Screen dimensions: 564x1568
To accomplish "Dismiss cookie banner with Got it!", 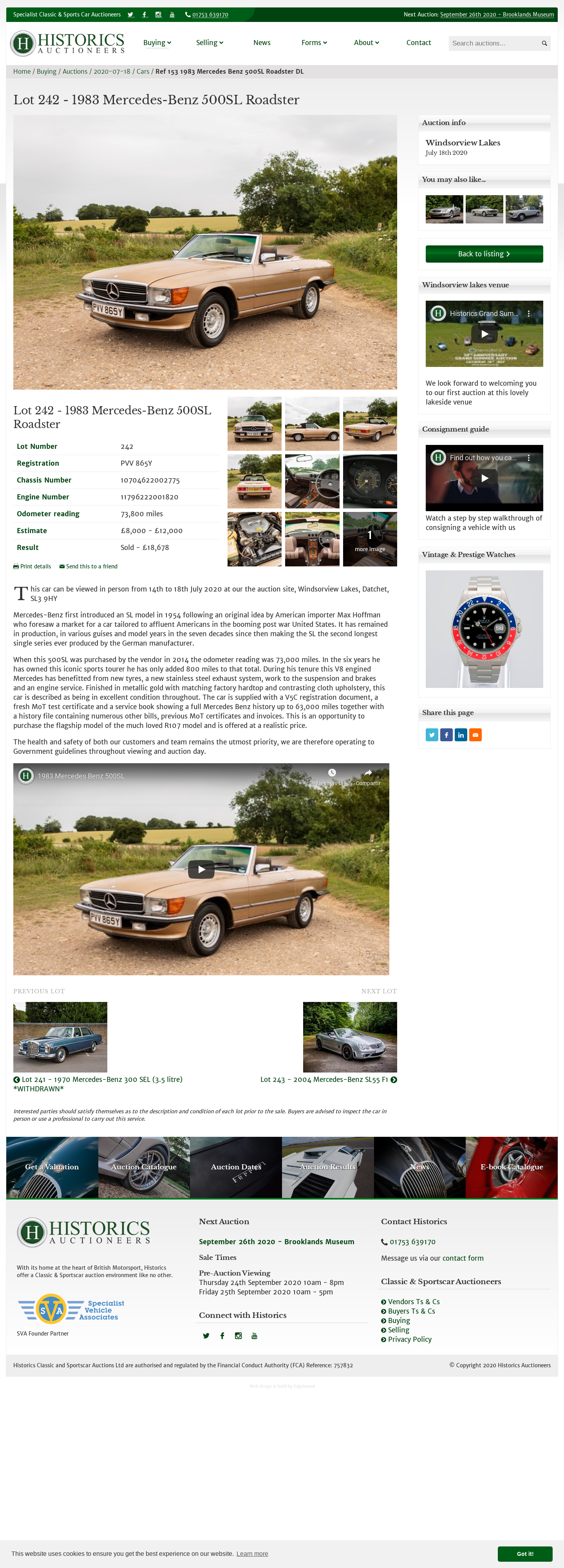I will [x=524, y=1553].
